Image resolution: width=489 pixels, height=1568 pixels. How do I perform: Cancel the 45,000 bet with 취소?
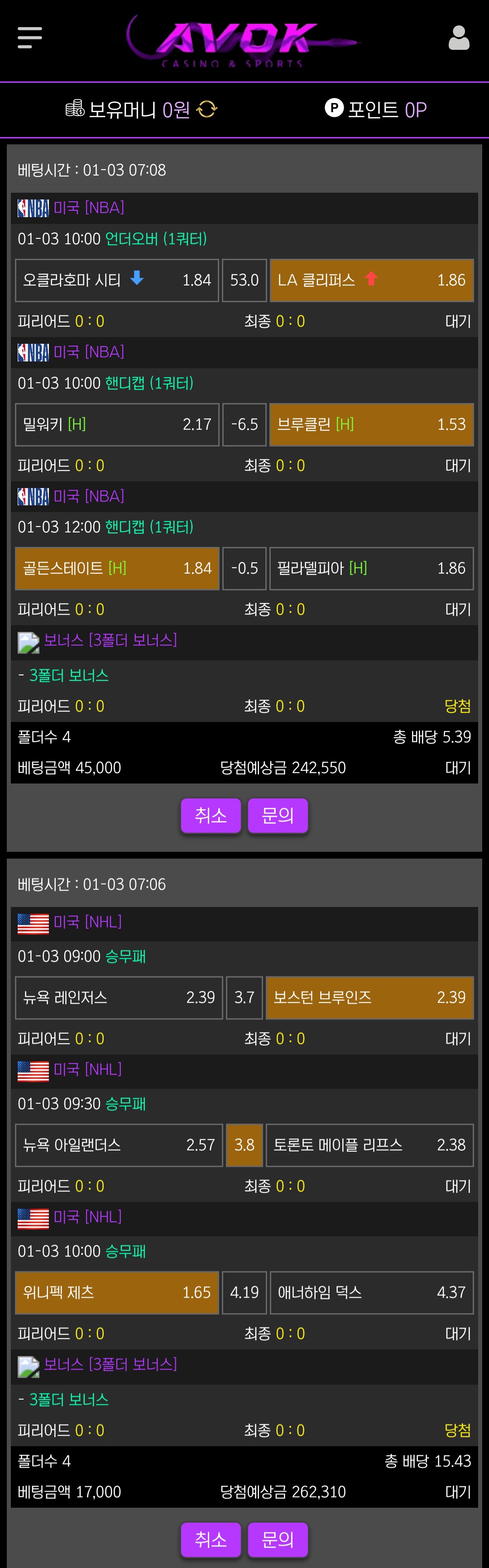(x=211, y=815)
